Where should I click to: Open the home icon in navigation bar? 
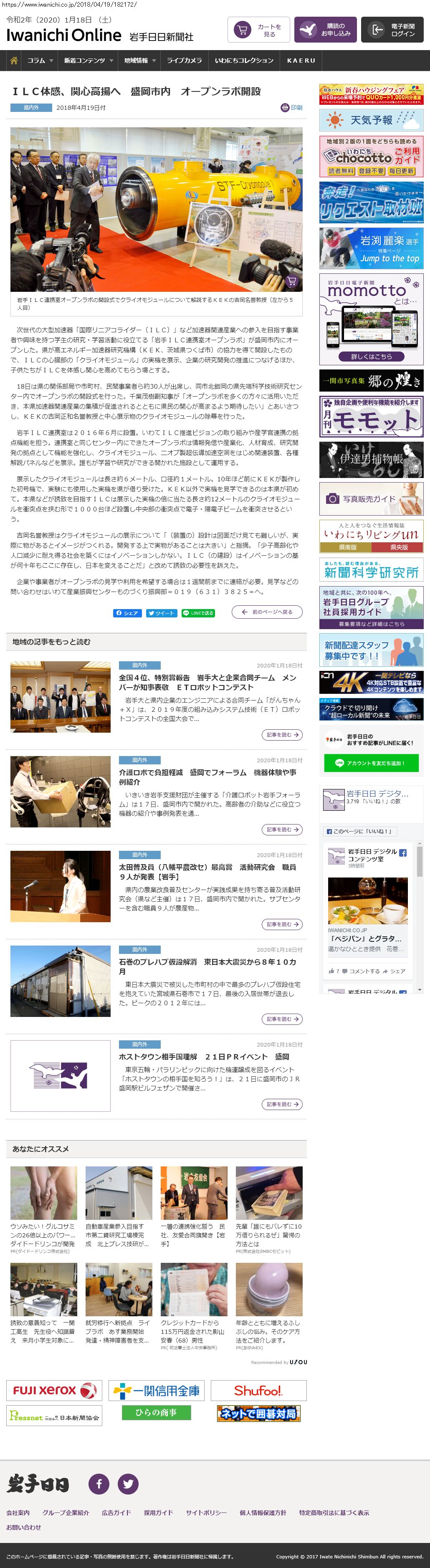[13, 61]
